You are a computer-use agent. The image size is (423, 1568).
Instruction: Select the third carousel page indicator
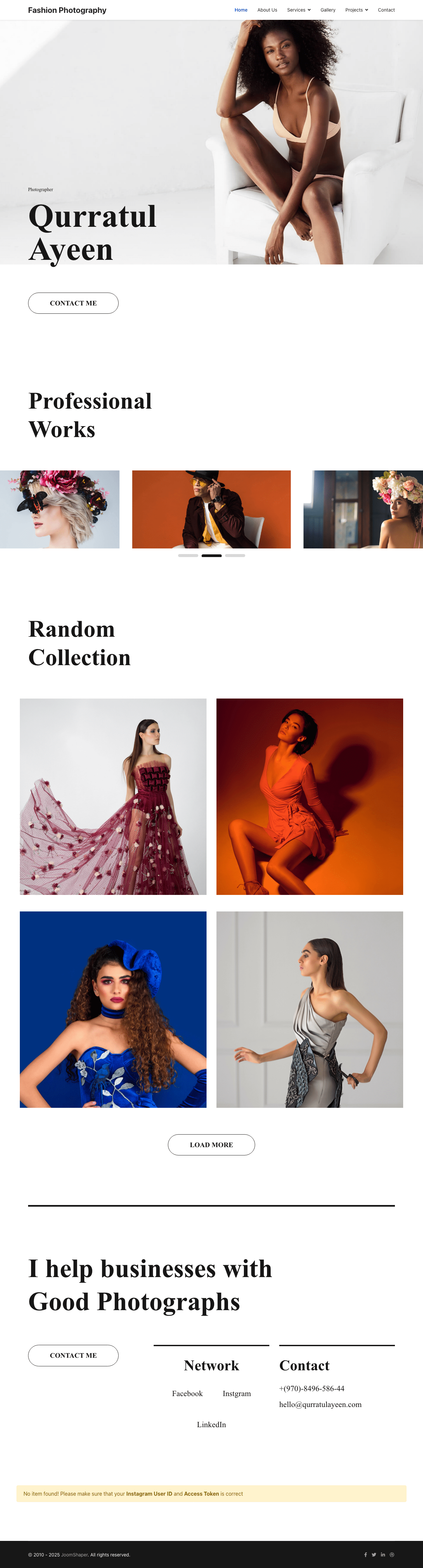235,556
